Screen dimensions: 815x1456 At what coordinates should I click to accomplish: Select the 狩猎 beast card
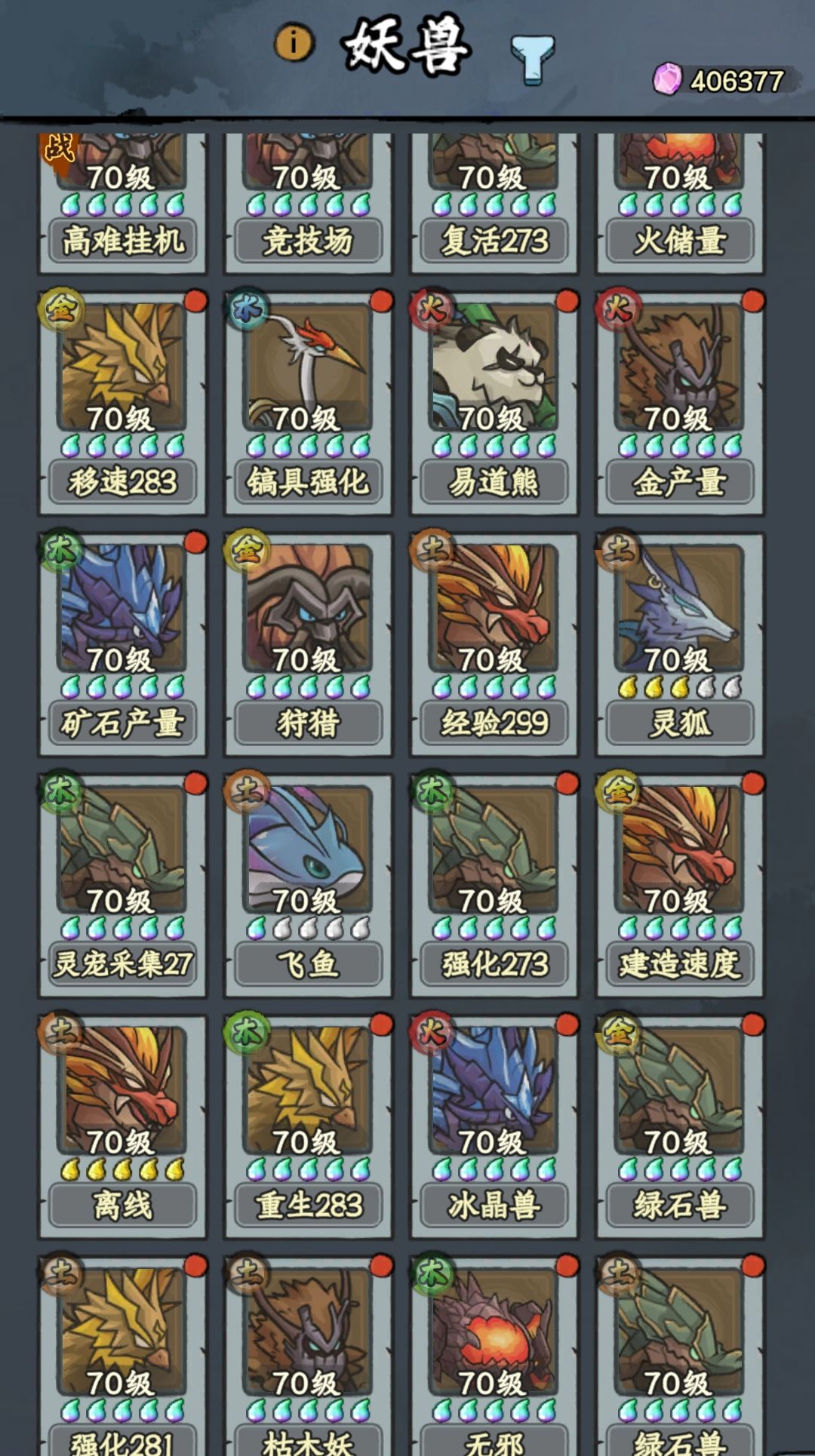click(x=308, y=645)
